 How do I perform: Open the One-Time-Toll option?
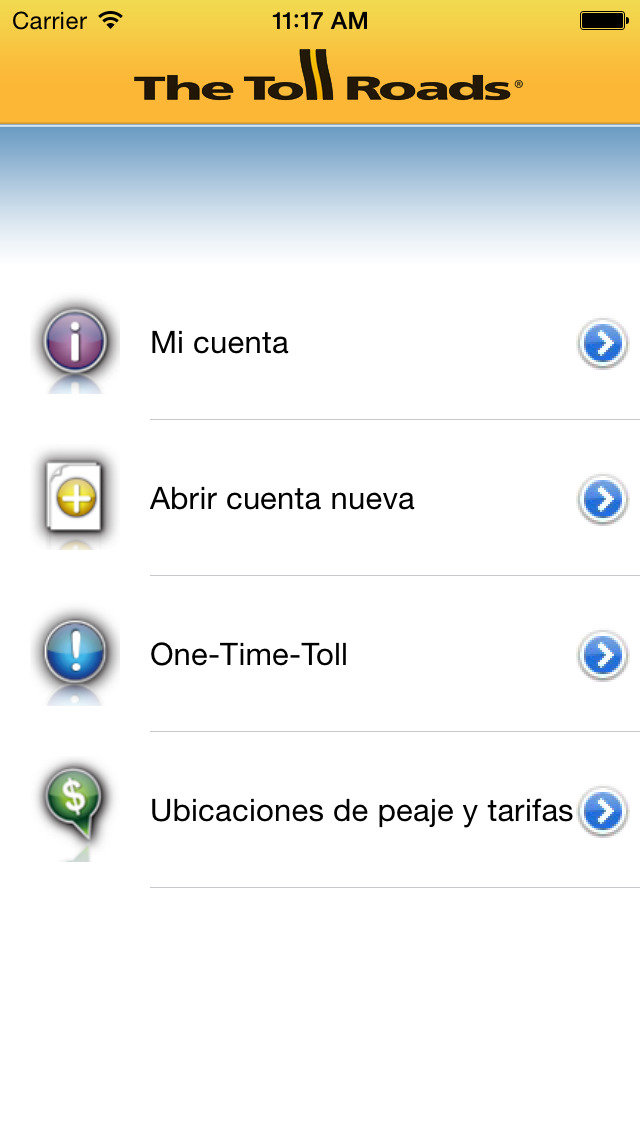[320, 654]
